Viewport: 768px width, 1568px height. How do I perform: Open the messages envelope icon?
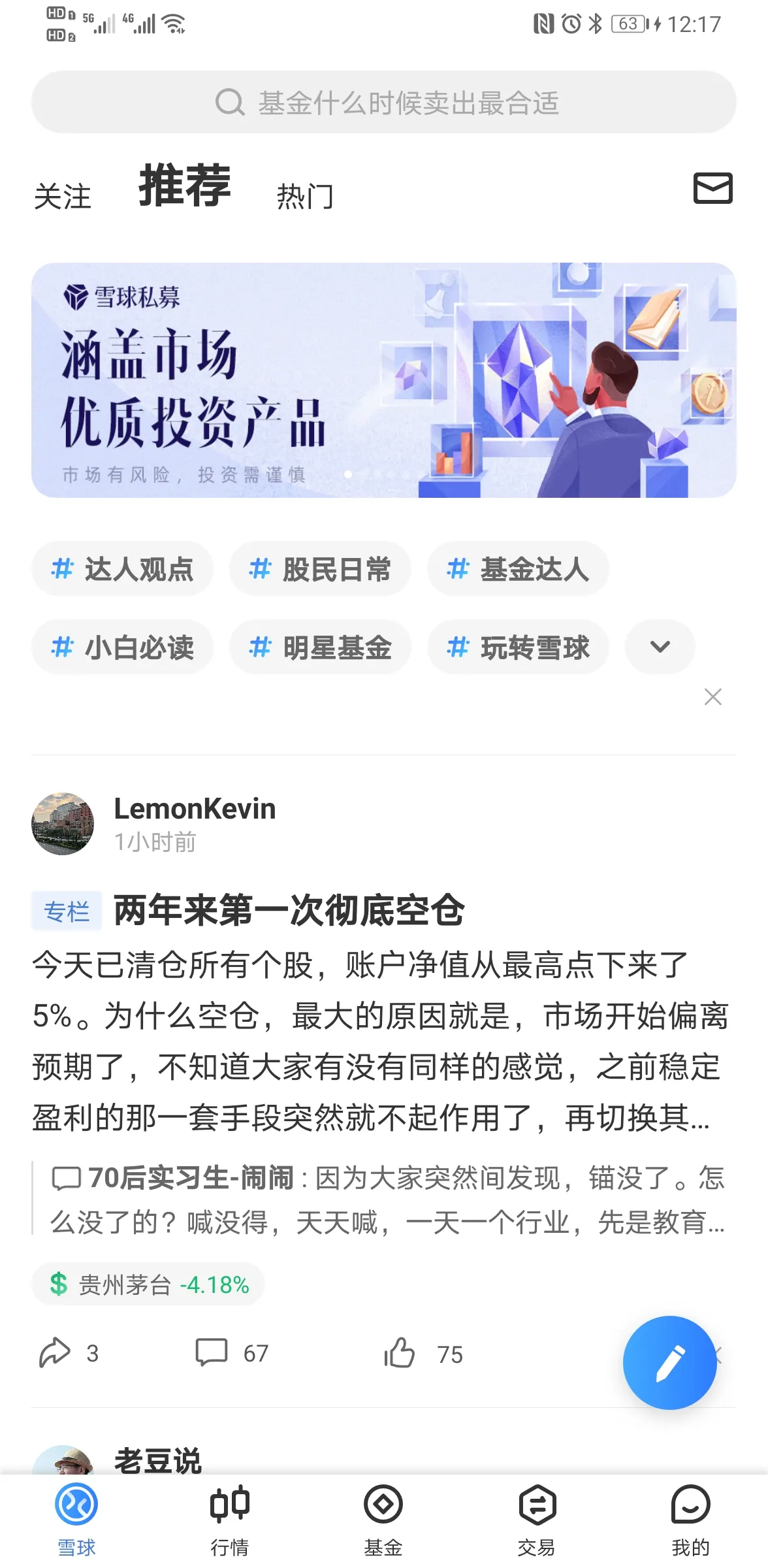coord(712,188)
